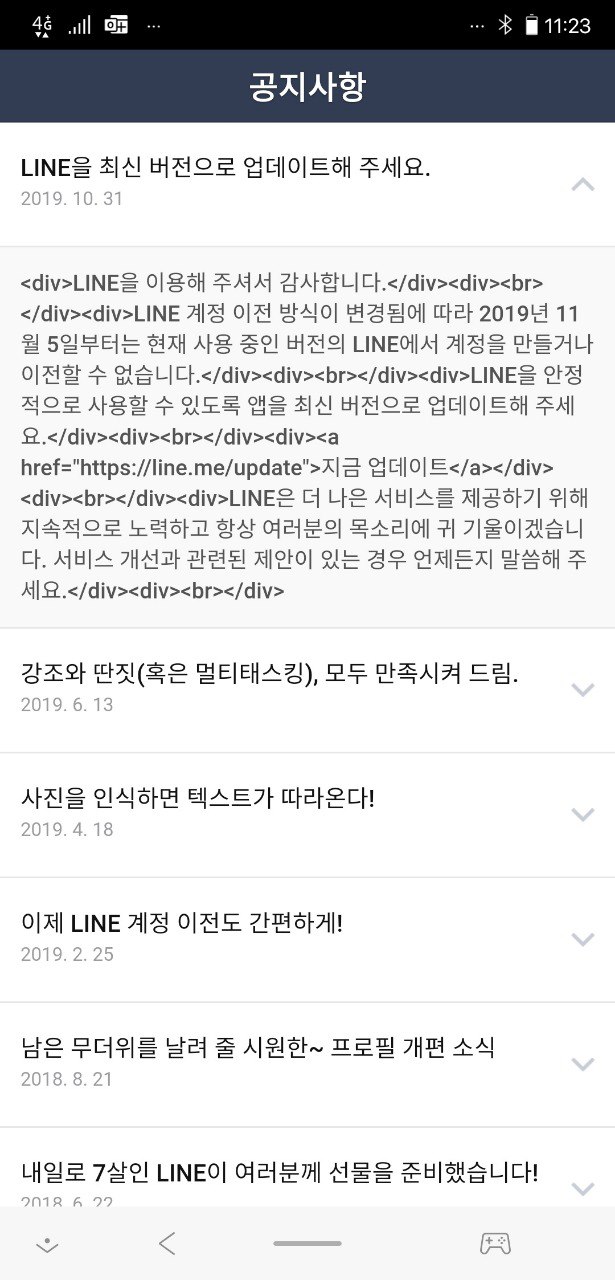Tap the home pill in navigation bar
This screenshot has height=1280, width=615.
point(307,1243)
